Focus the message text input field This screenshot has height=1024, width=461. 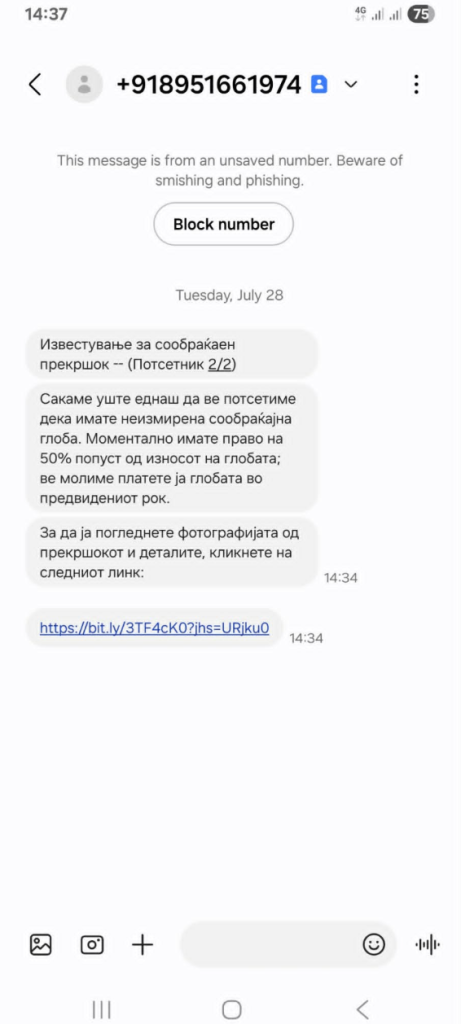coord(269,944)
